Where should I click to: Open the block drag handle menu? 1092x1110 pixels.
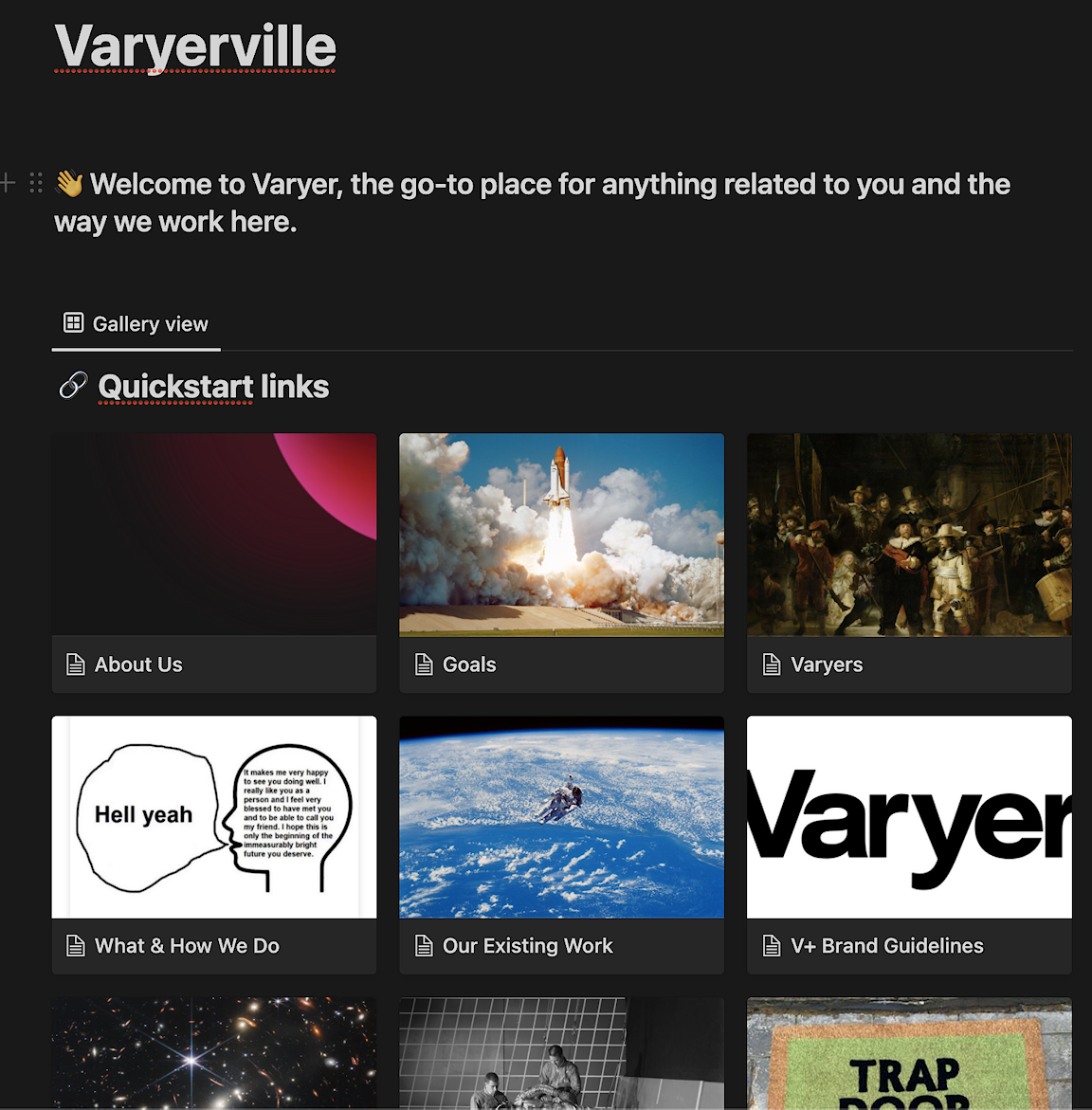[36, 183]
